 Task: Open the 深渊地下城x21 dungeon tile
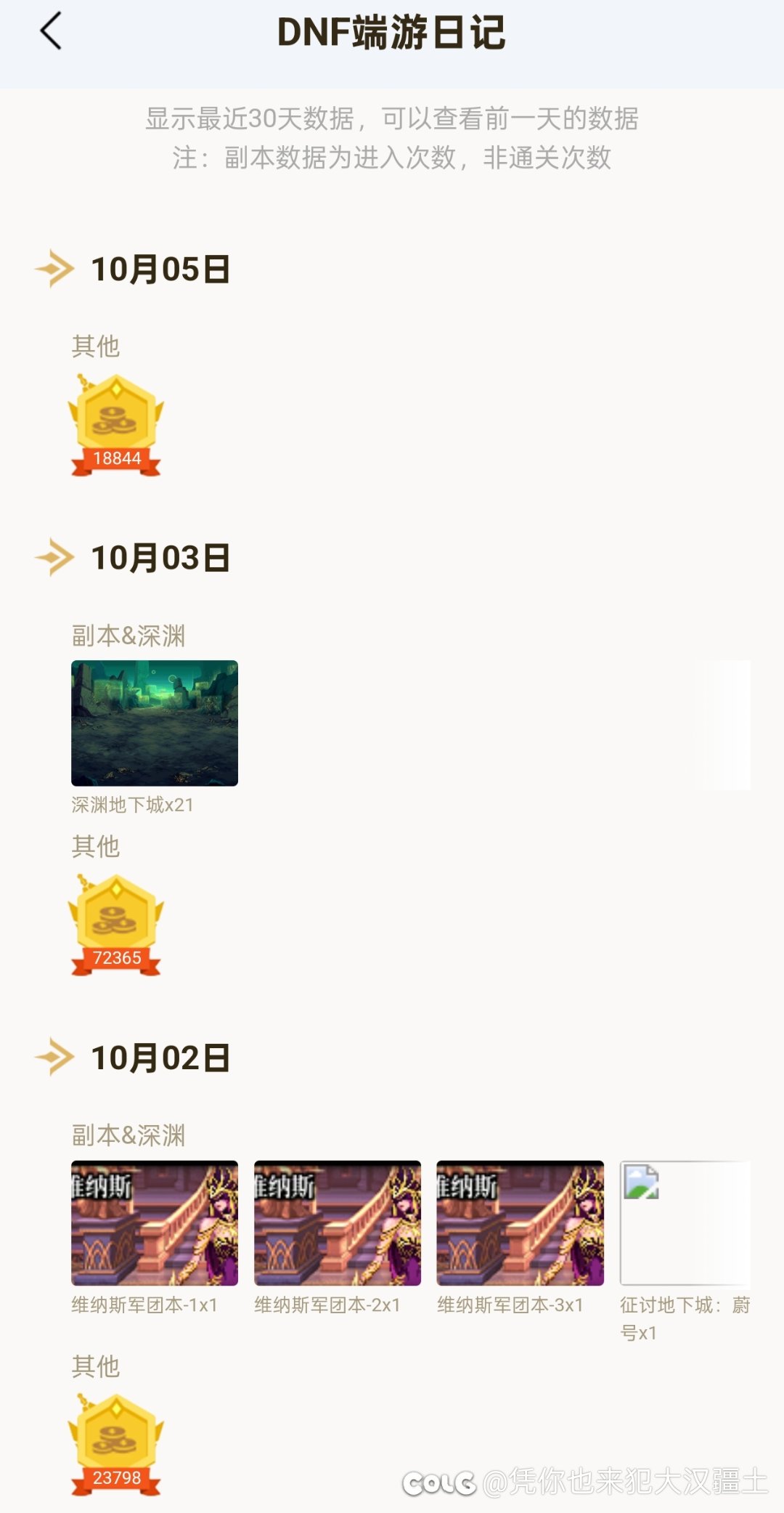[154, 723]
